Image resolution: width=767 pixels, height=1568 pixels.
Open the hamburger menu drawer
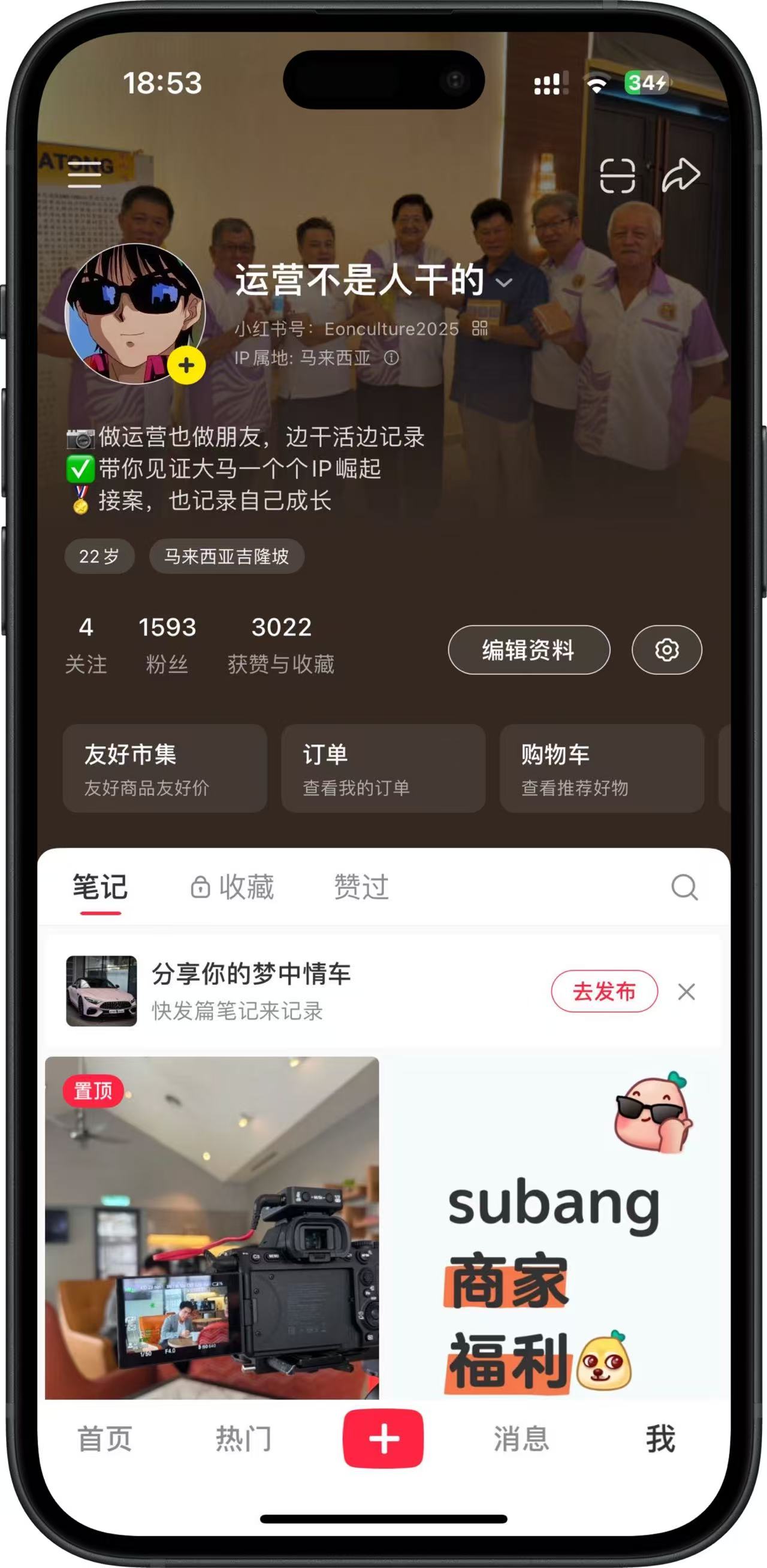84,174
